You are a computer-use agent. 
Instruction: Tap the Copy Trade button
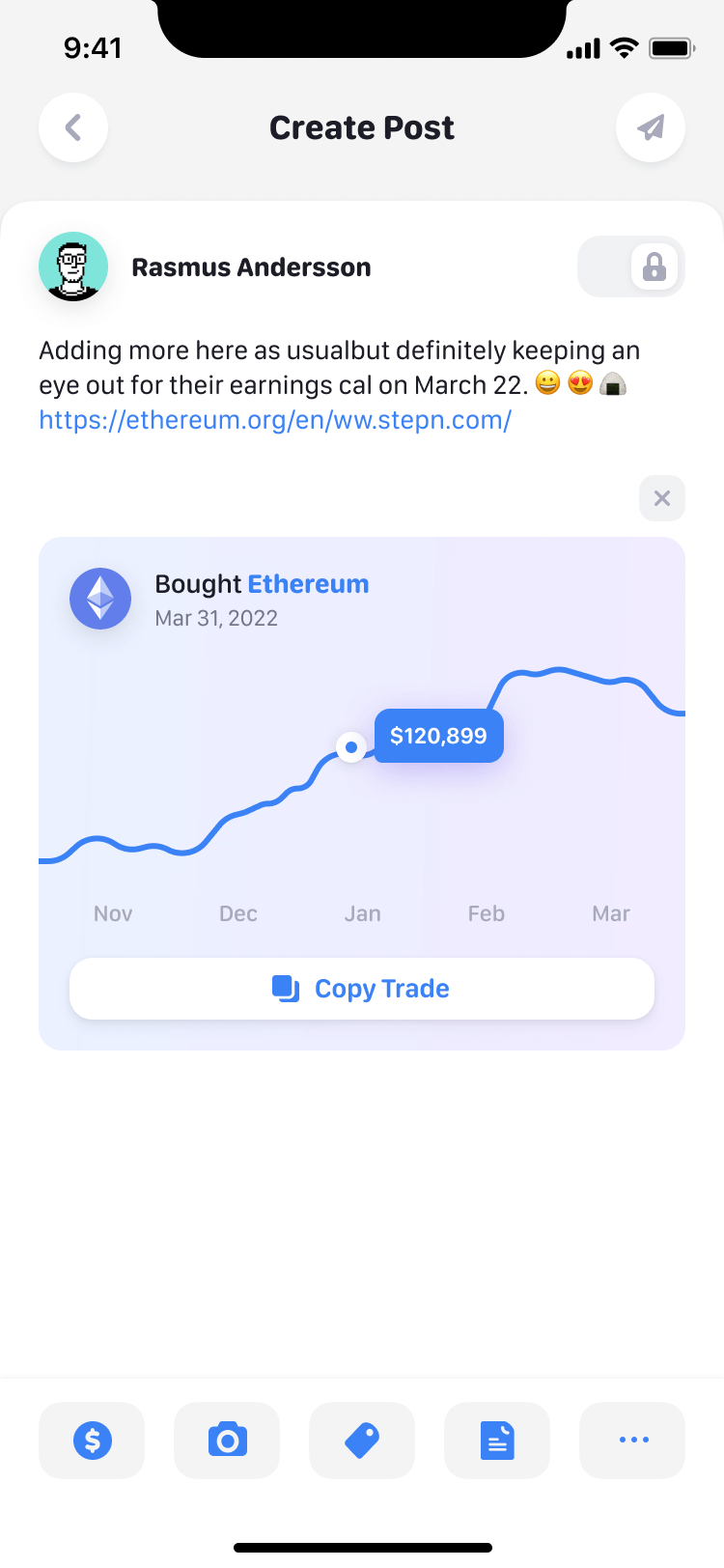[362, 989]
